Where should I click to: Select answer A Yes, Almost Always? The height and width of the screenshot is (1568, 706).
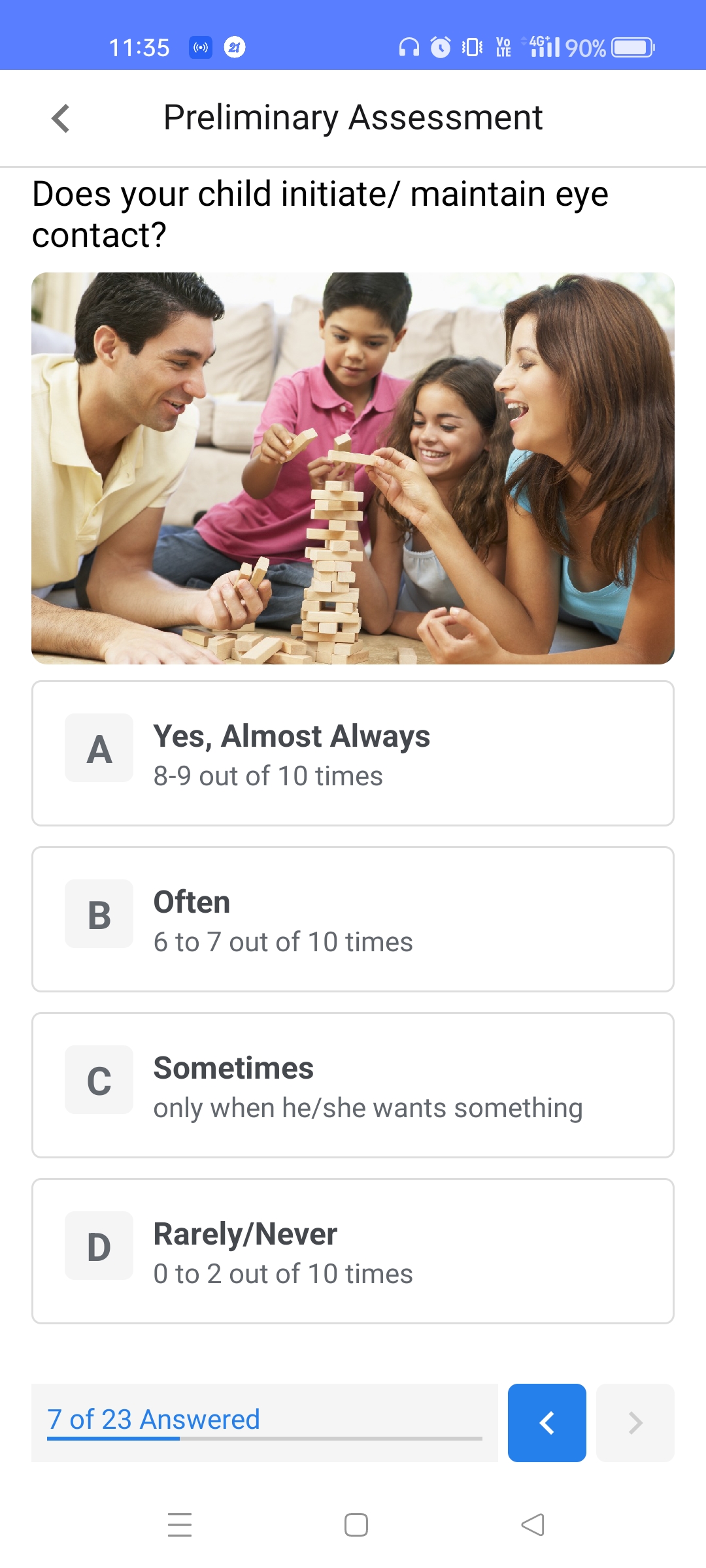click(353, 753)
